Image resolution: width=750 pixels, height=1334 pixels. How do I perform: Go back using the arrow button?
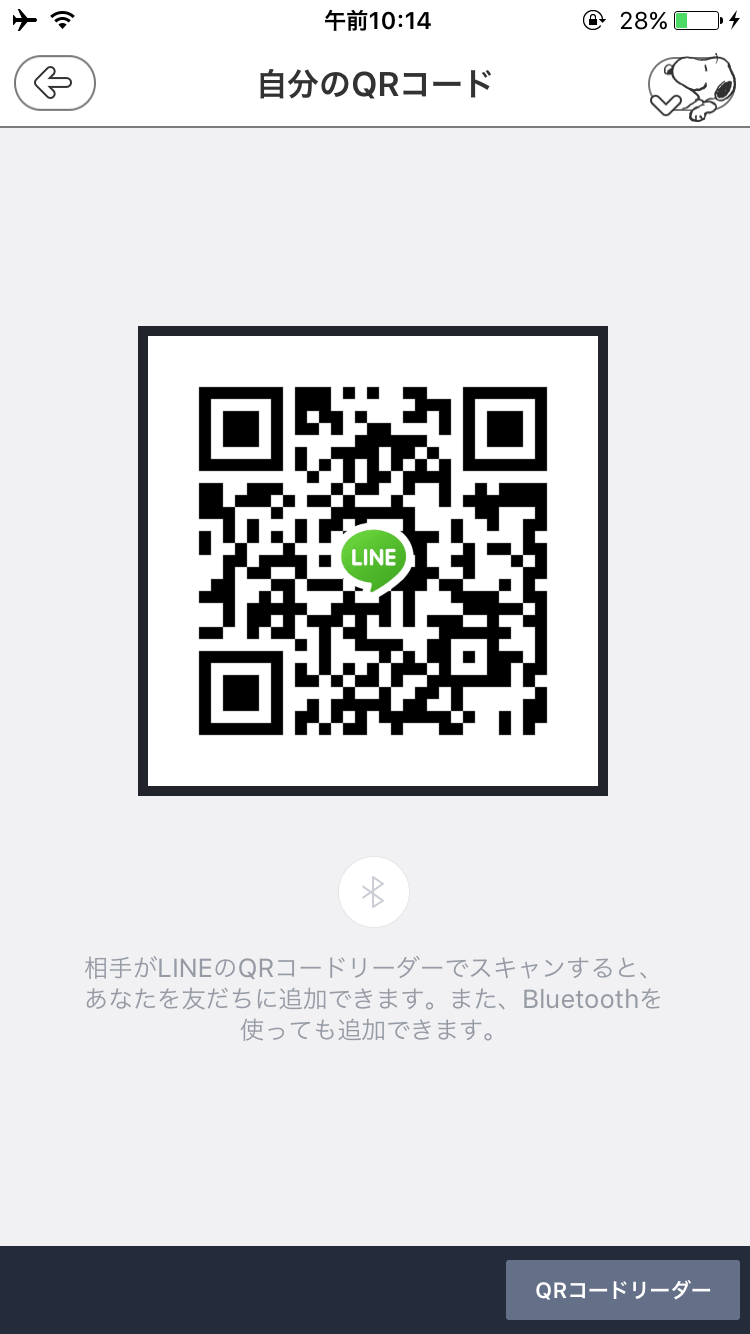point(55,83)
